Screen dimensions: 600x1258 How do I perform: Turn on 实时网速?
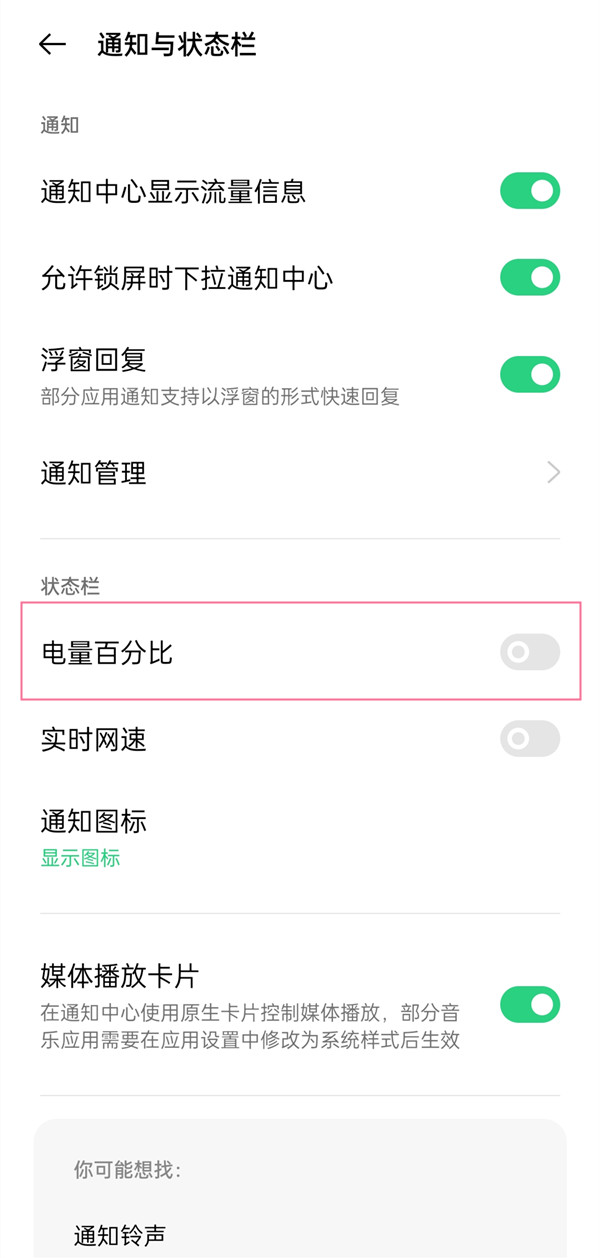point(530,739)
